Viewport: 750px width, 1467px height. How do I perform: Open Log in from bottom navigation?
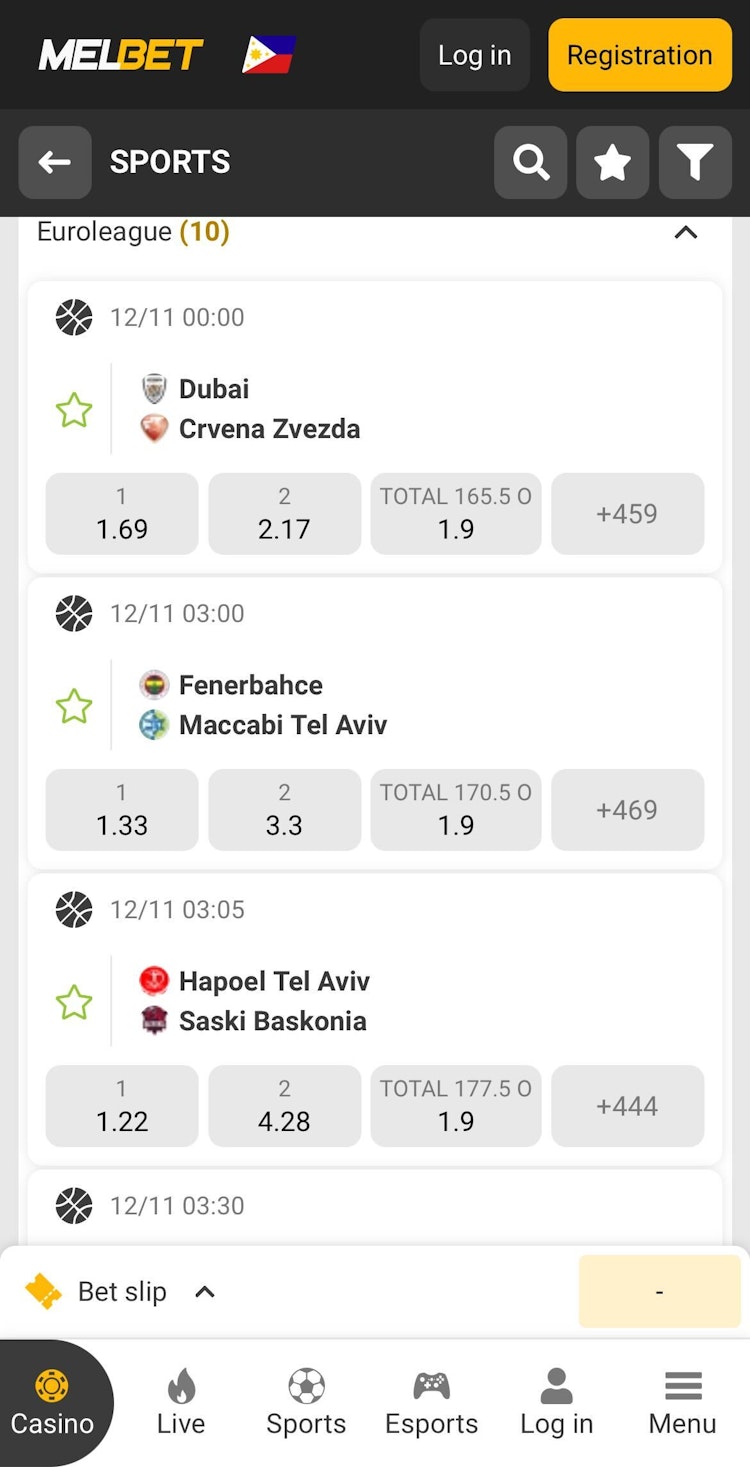556,1403
